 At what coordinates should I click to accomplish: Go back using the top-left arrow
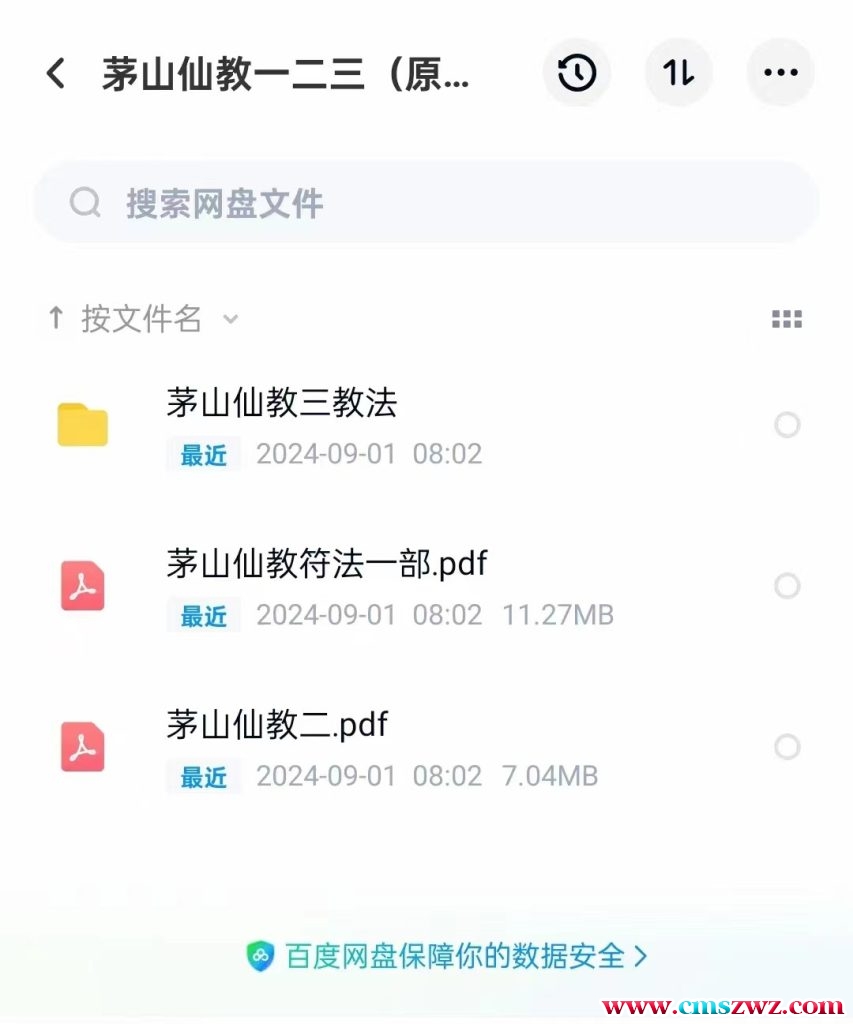pos(56,73)
